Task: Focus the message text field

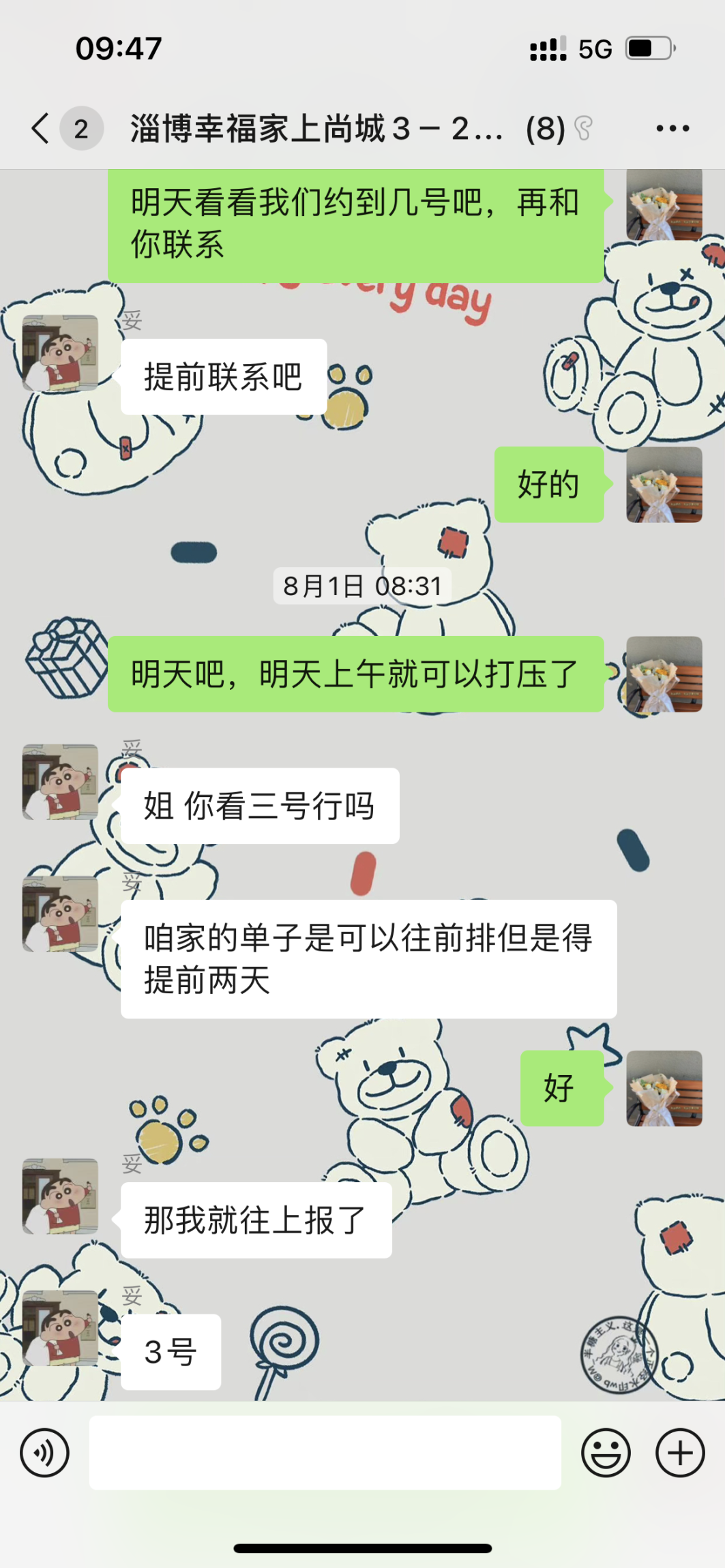Action: (325, 1453)
